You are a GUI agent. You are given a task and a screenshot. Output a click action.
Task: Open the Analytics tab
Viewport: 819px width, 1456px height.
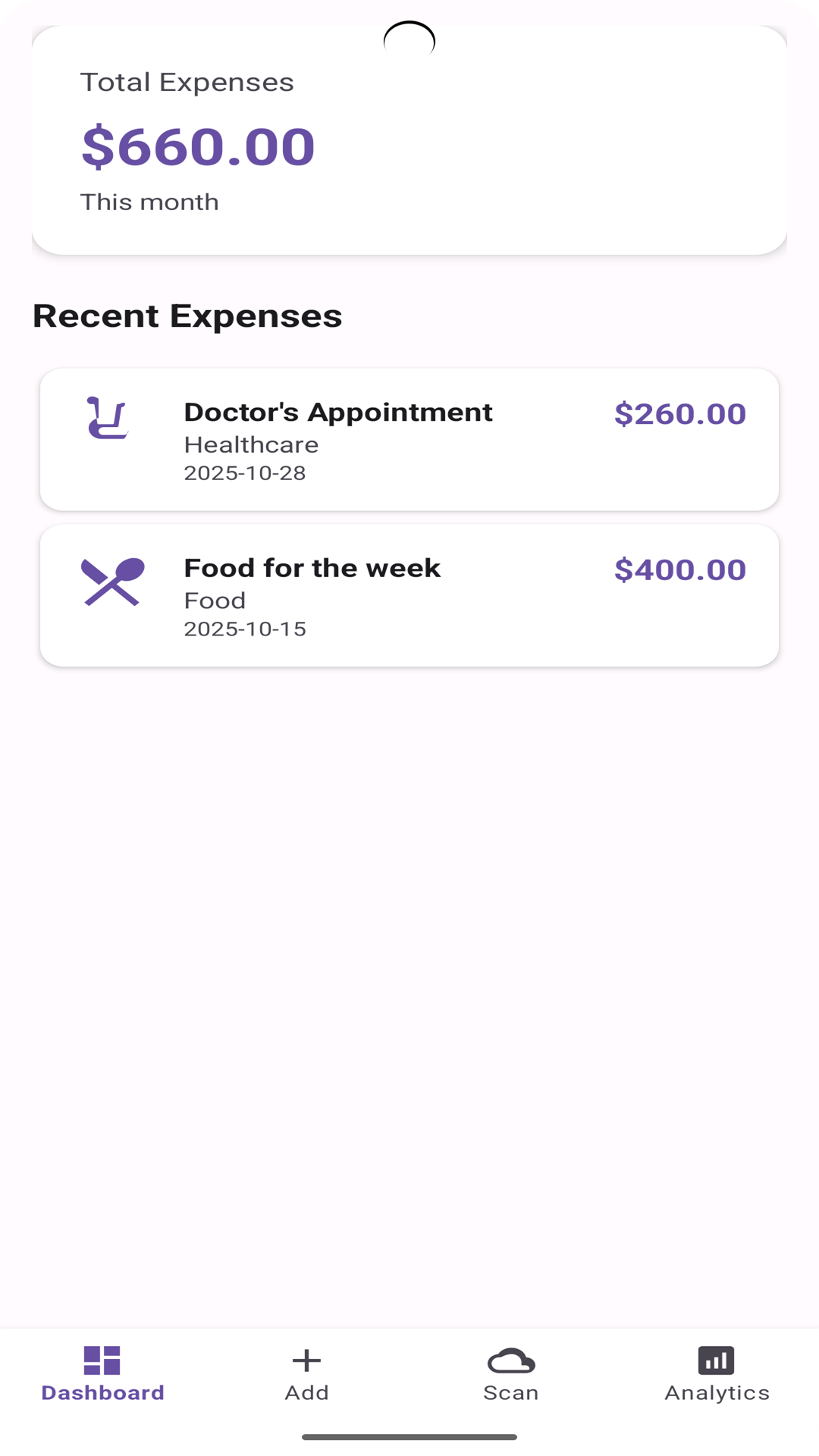click(x=717, y=1374)
